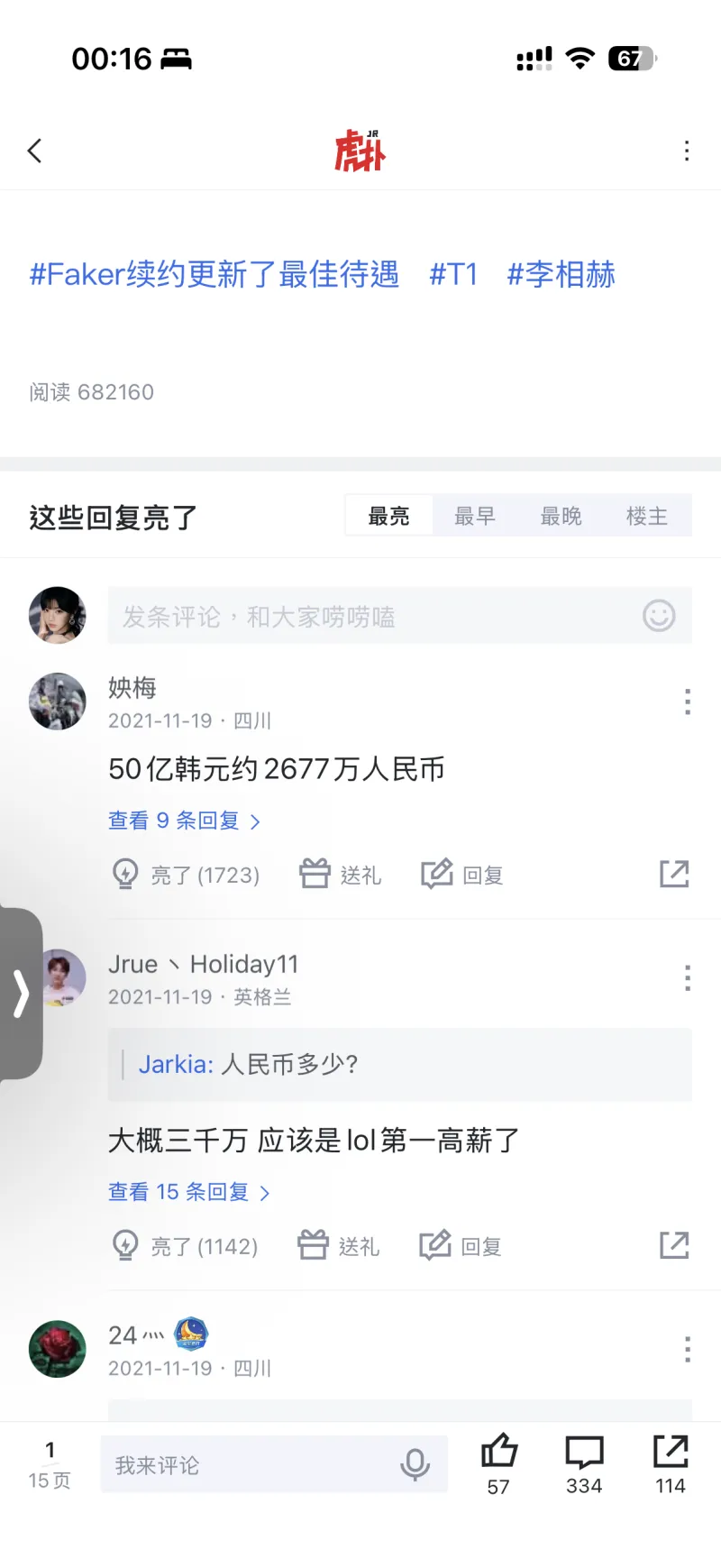Image resolution: width=721 pixels, height=1568 pixels.
Task: Open the #T1 hashtag
Action: pos(453,274)
